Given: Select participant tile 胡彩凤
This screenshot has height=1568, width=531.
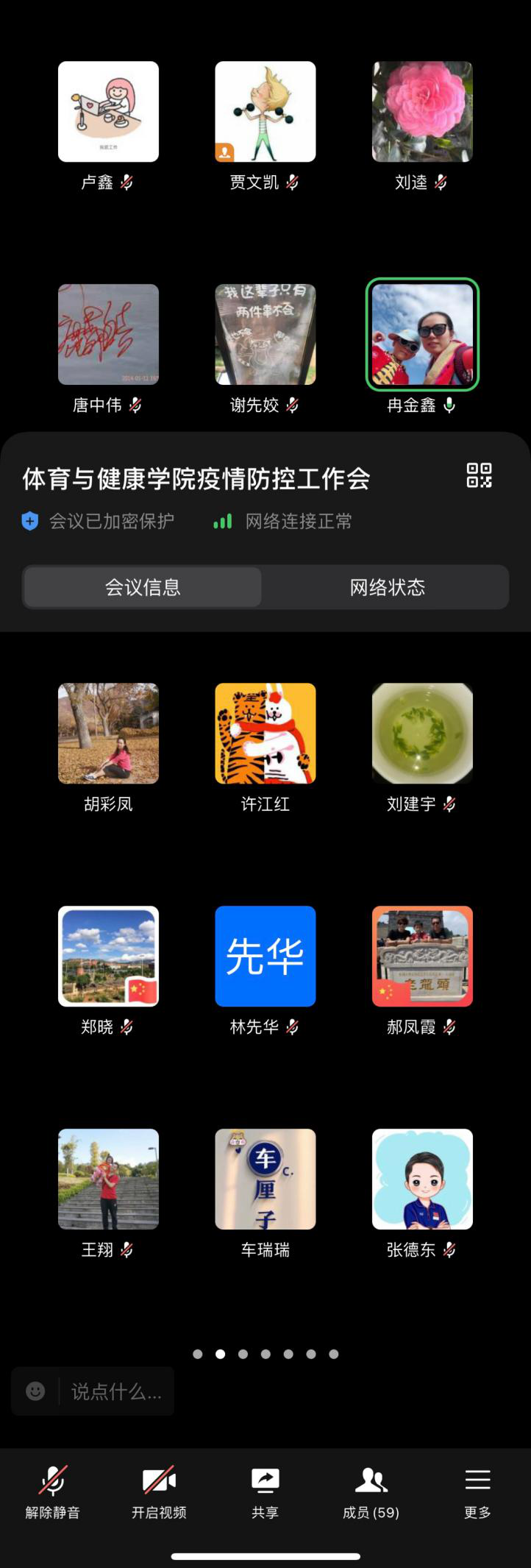Looking at the screenshot, I should coord(108,733).
